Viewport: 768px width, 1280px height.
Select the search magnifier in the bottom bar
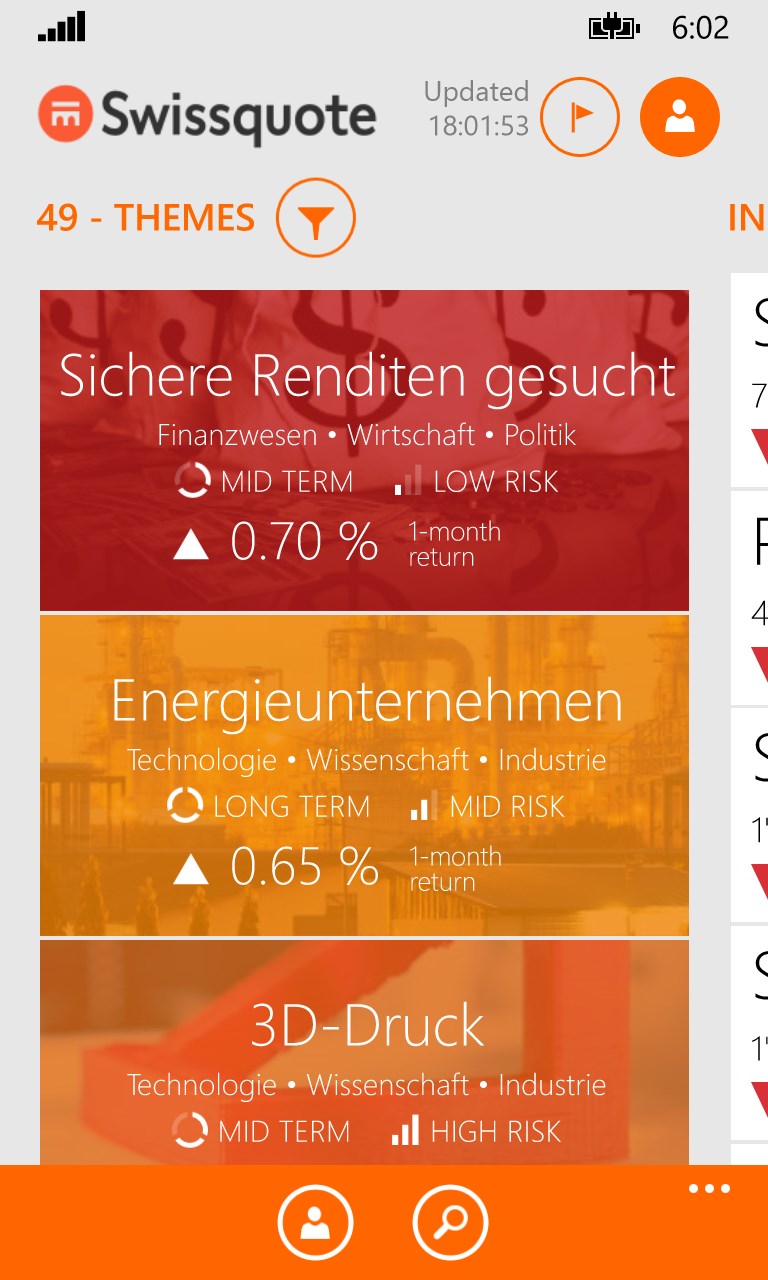click(x=450, y=1222)
